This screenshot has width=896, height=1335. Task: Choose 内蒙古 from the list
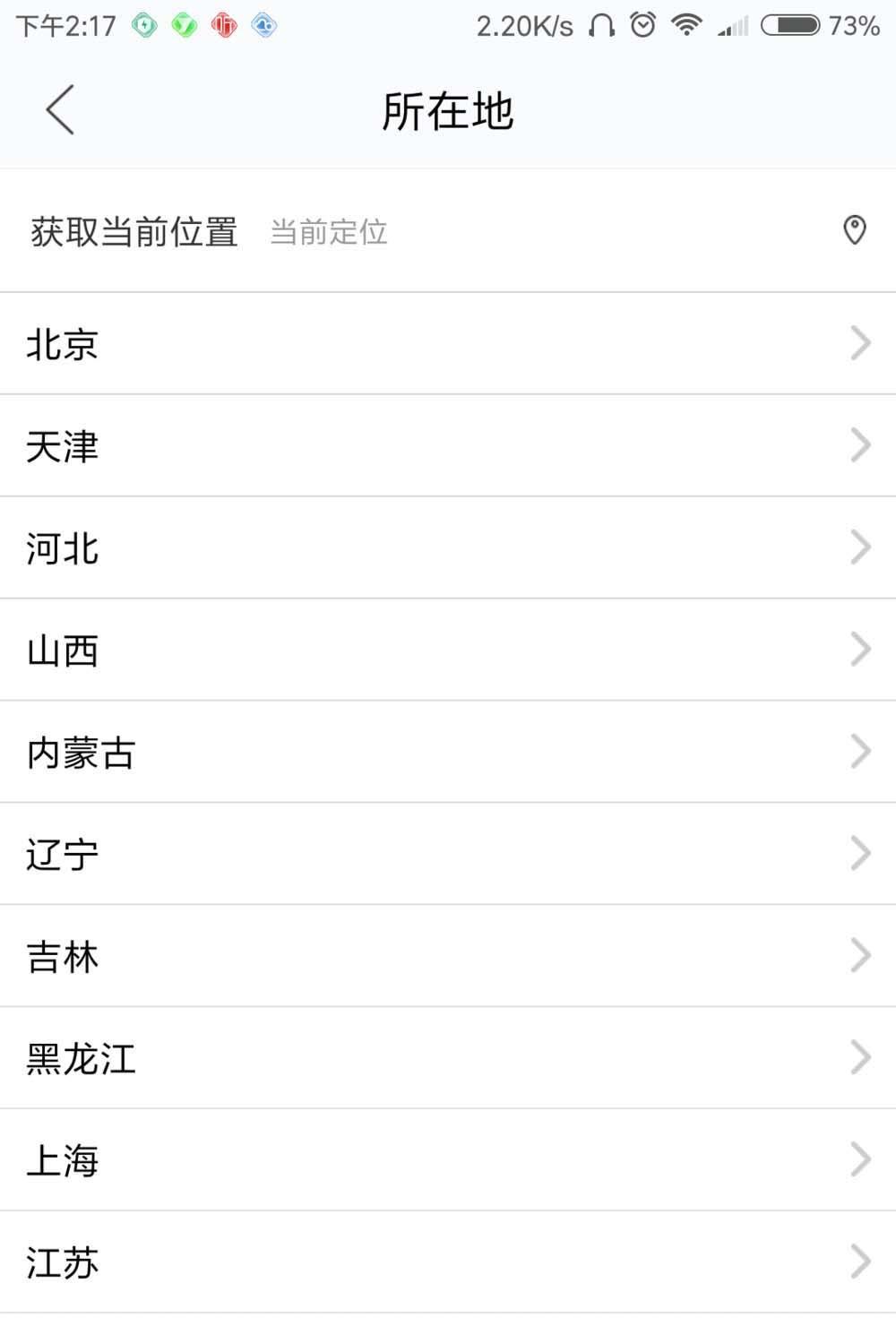click(82, 753)
